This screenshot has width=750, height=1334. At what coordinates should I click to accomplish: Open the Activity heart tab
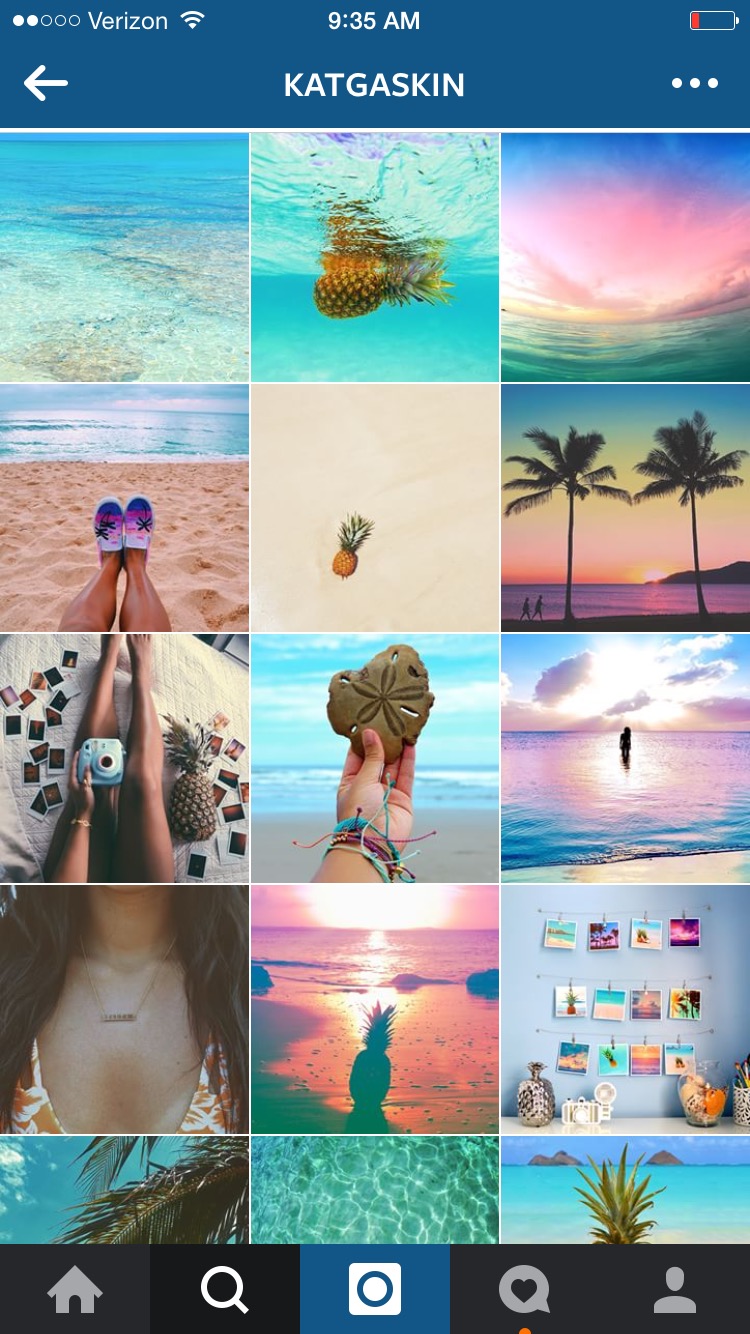[x=525, y=1290]
